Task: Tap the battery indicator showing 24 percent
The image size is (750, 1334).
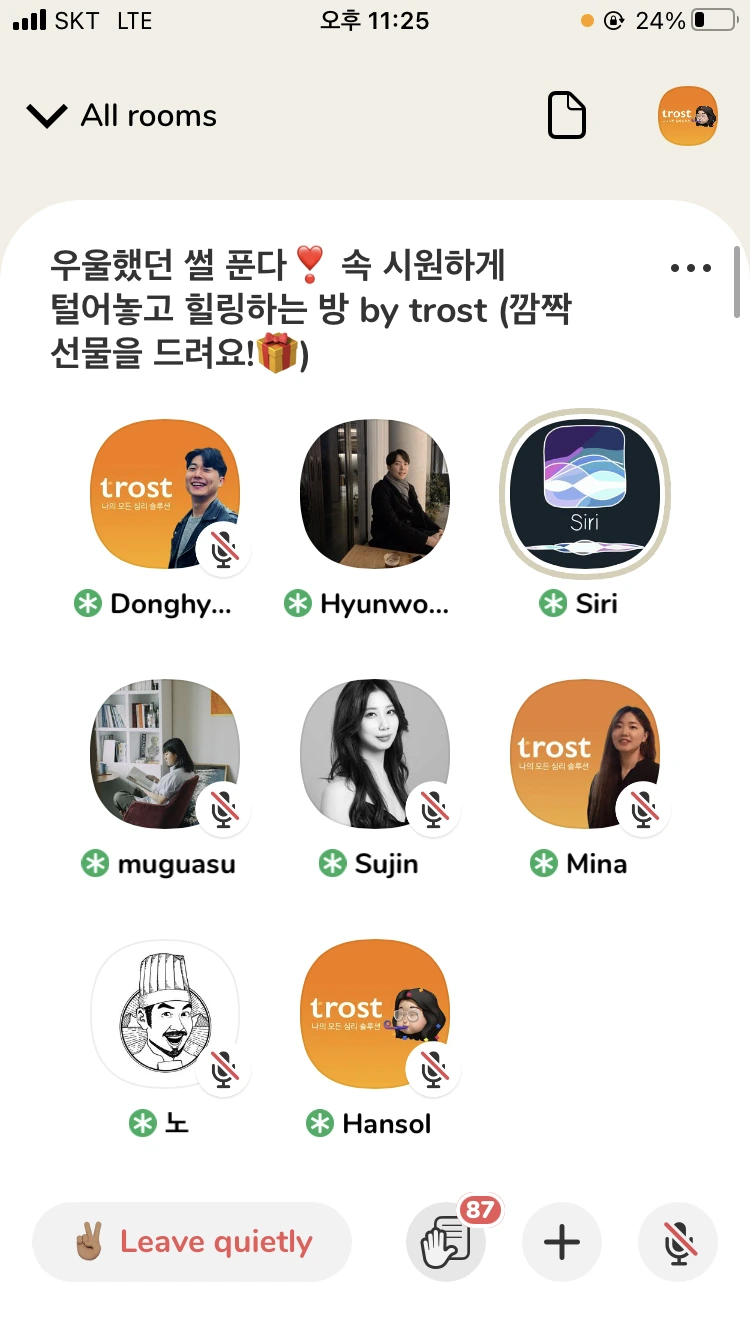Action: click(706, 20)
